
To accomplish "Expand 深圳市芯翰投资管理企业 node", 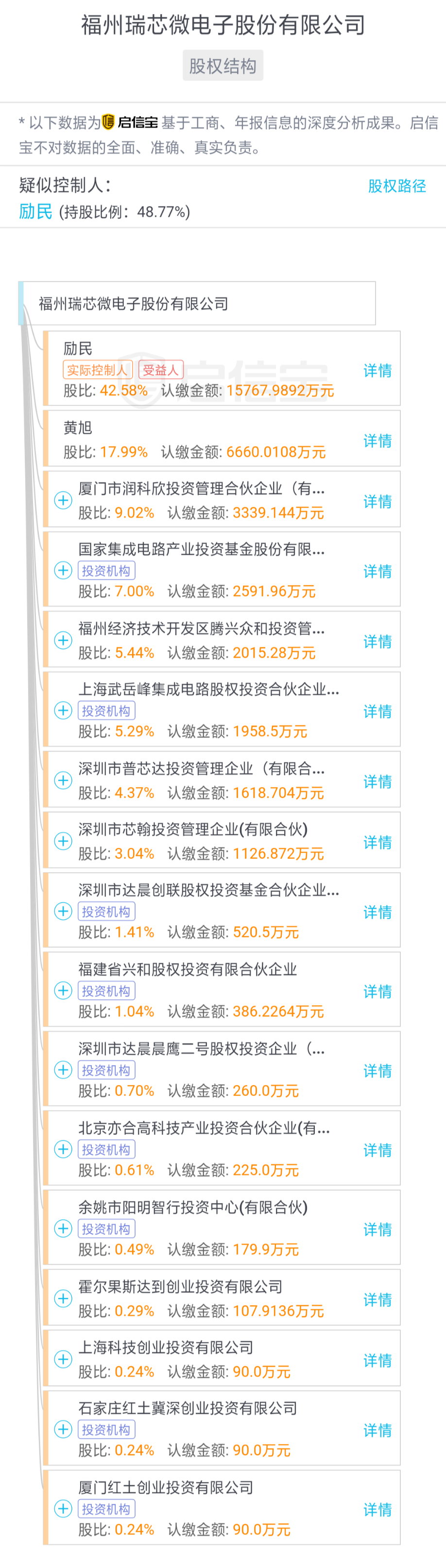I will coord(63,841).
